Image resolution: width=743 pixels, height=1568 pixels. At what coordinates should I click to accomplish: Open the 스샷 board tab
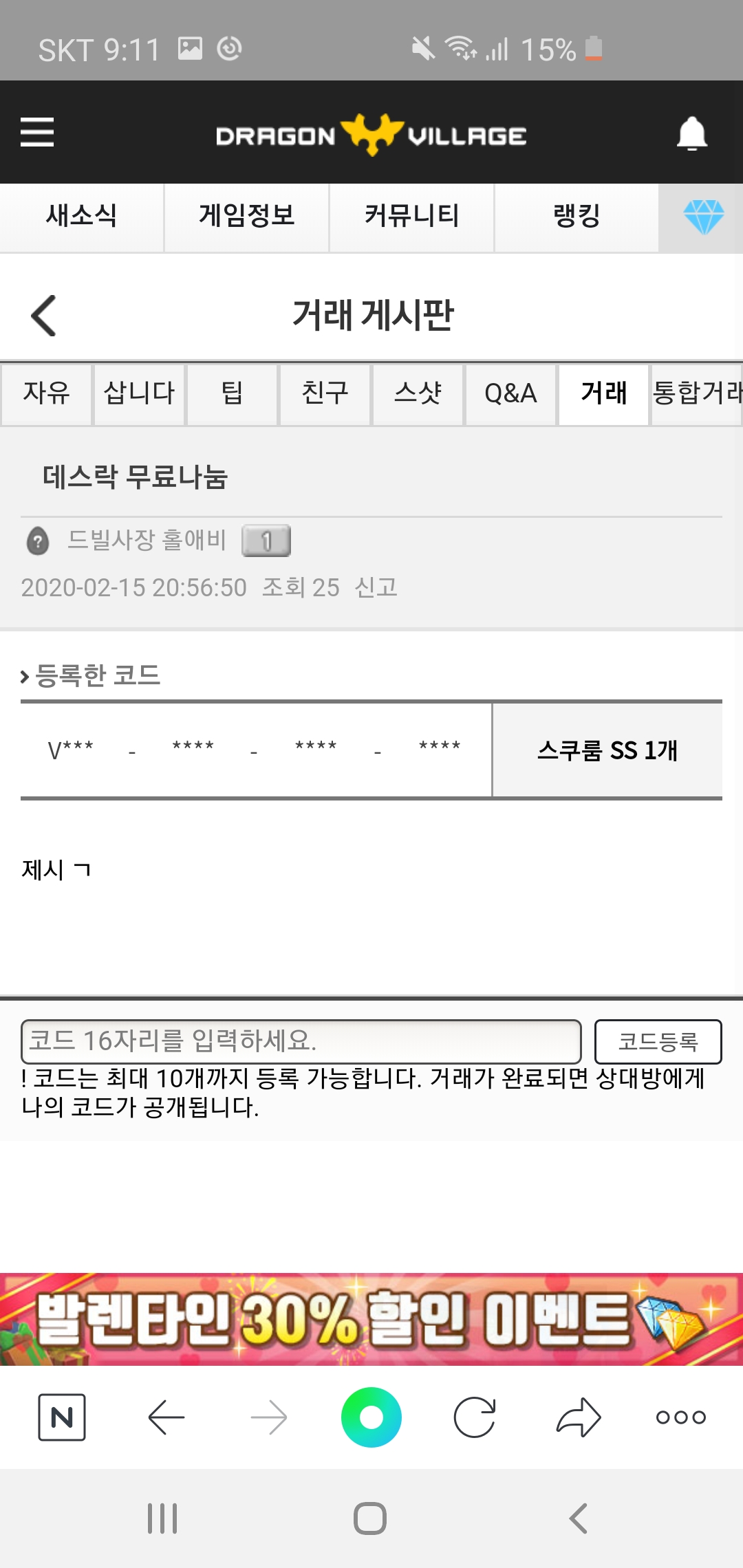click(418, 394)
